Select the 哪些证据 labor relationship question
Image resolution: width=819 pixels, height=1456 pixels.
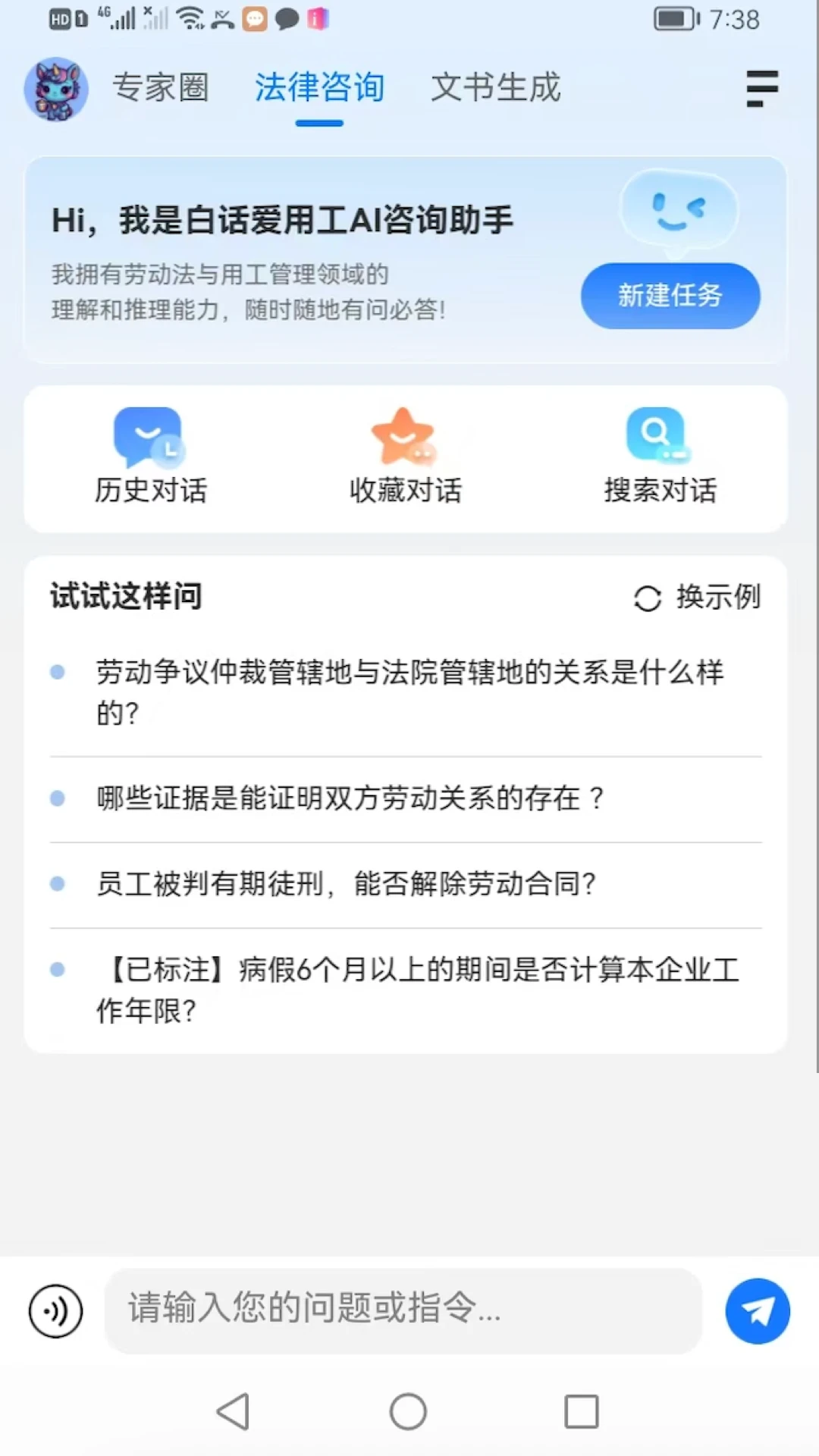coord(350,799)
